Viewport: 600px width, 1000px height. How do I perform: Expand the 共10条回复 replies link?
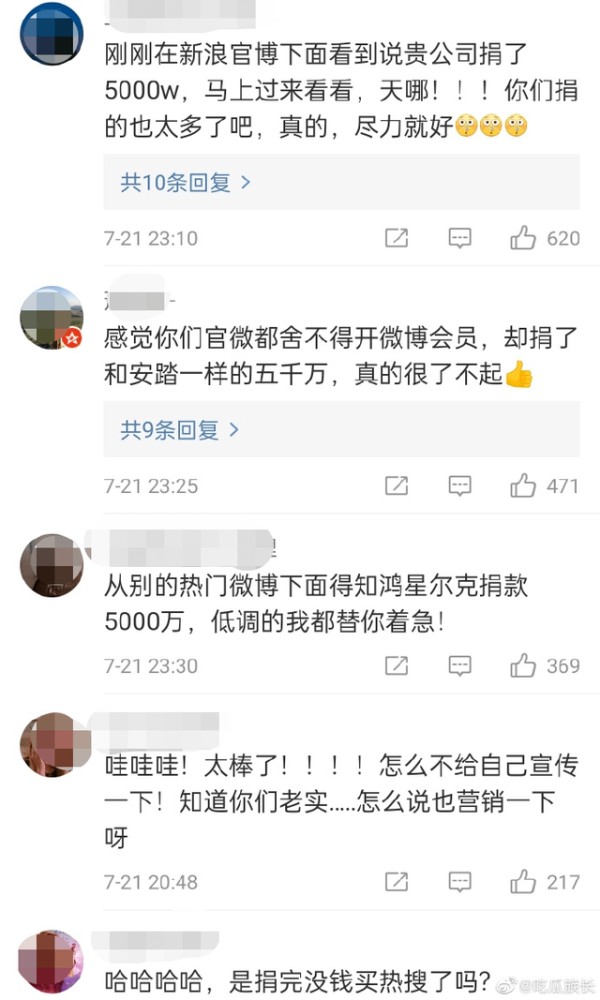(185, 182)
